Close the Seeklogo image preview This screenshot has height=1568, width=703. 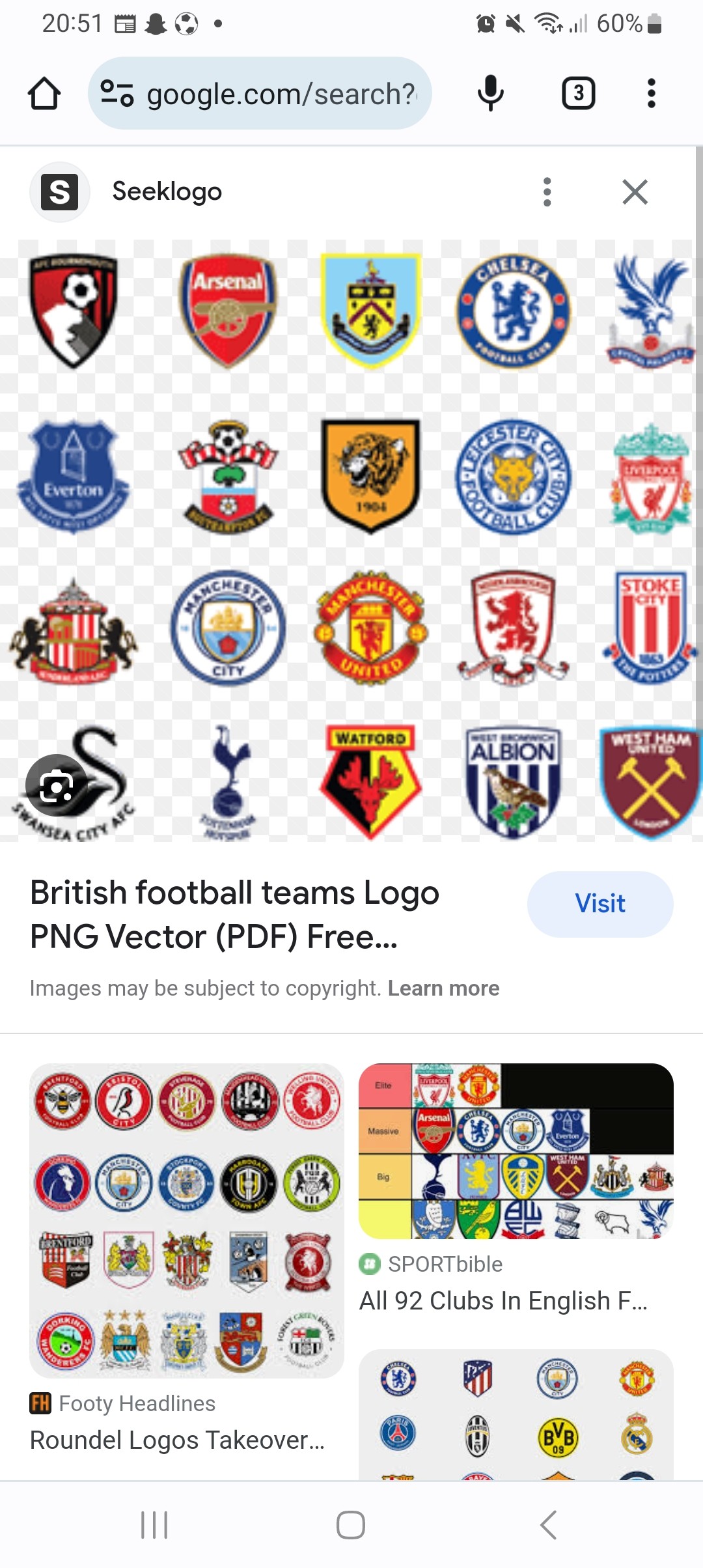coord(635,192)
